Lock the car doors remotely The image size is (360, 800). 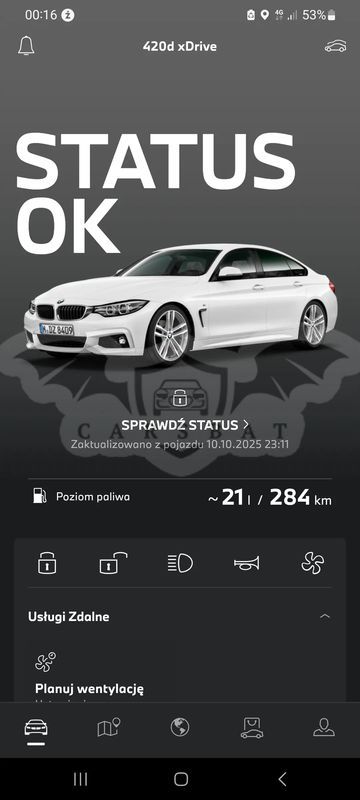coord(47,563)
